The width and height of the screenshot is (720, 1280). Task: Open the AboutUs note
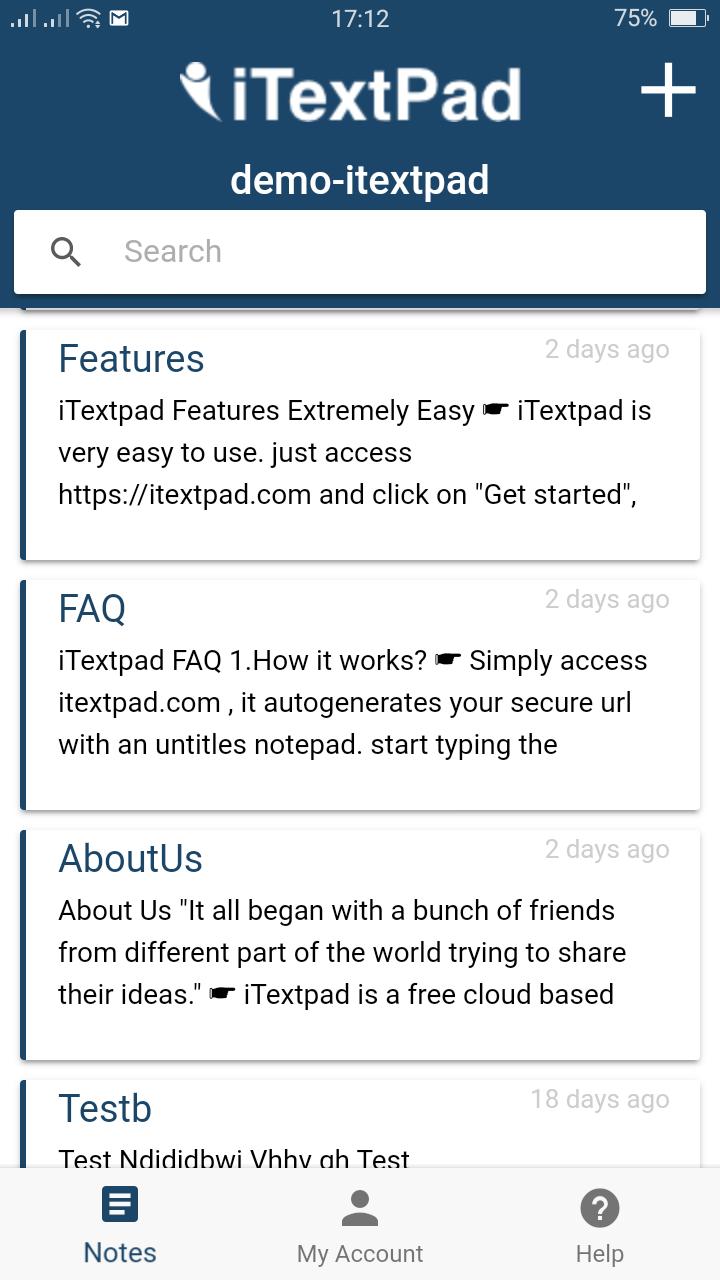[x=360, y=945]
